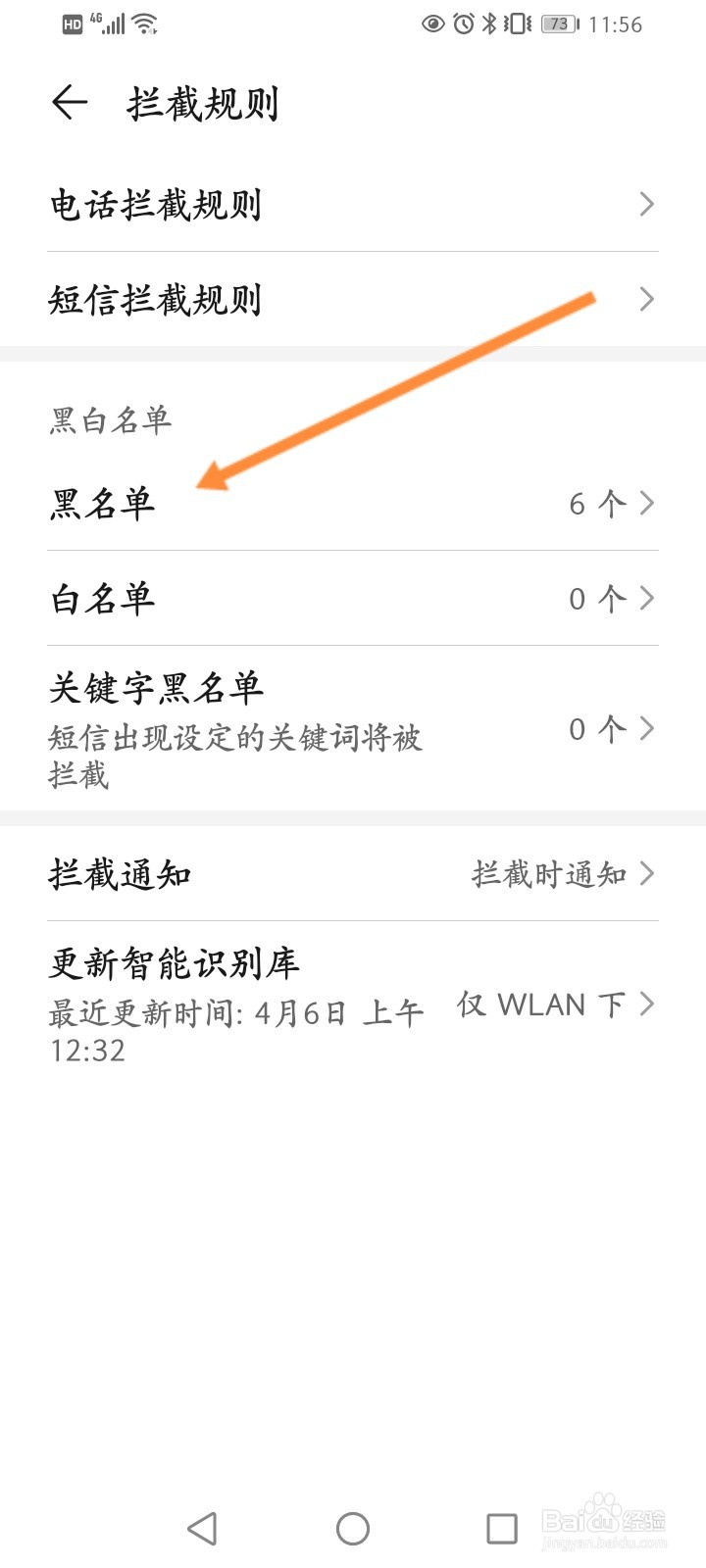Image resolution: width=706 pixels, height=1568 pixels.
Task: Tap the back arrow beside 拦截规则
Action: point(69,101)
